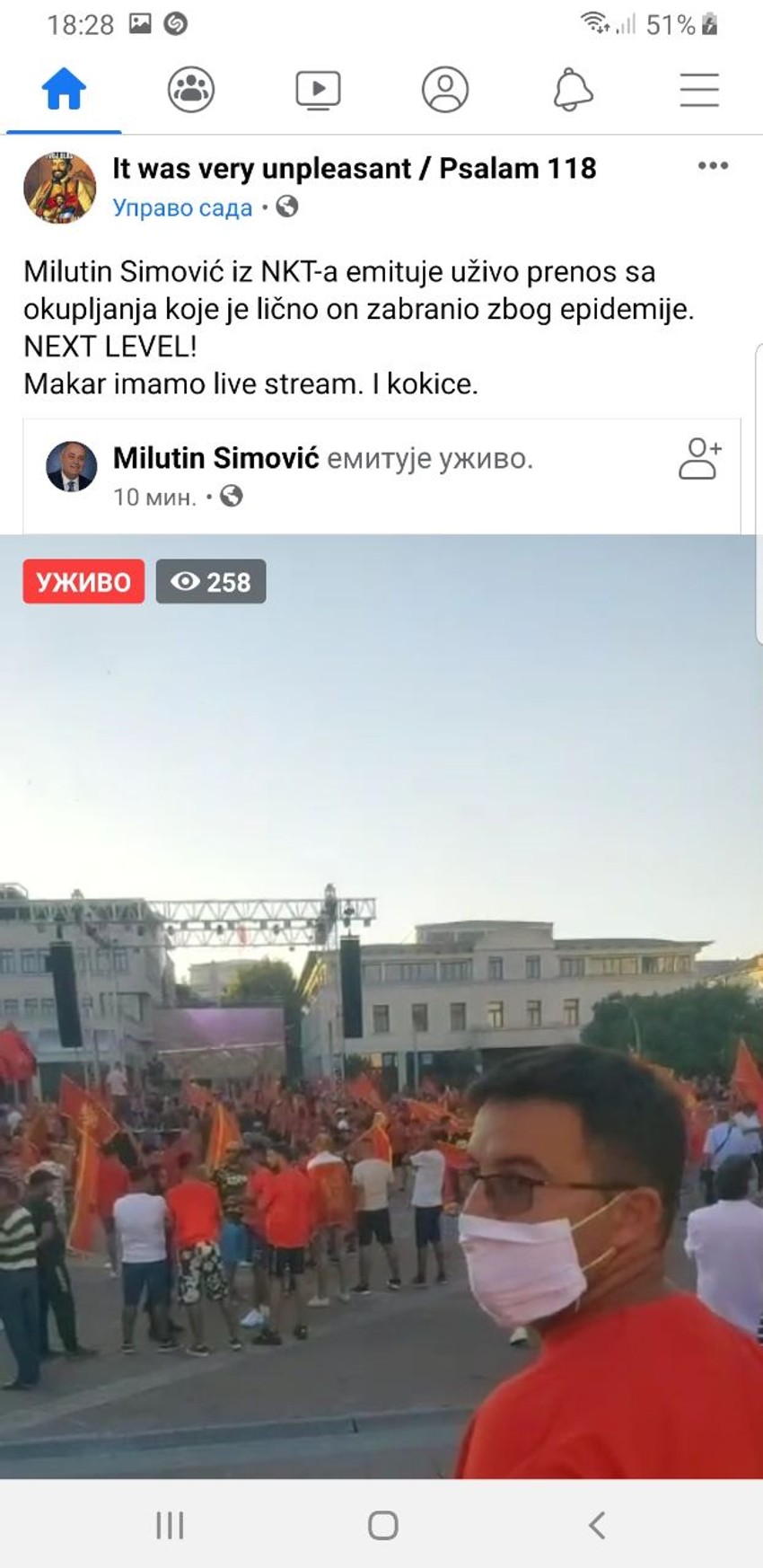763x1568 pixels.
Task: Return to the phone home screen
Action: tap(382, 1525)
